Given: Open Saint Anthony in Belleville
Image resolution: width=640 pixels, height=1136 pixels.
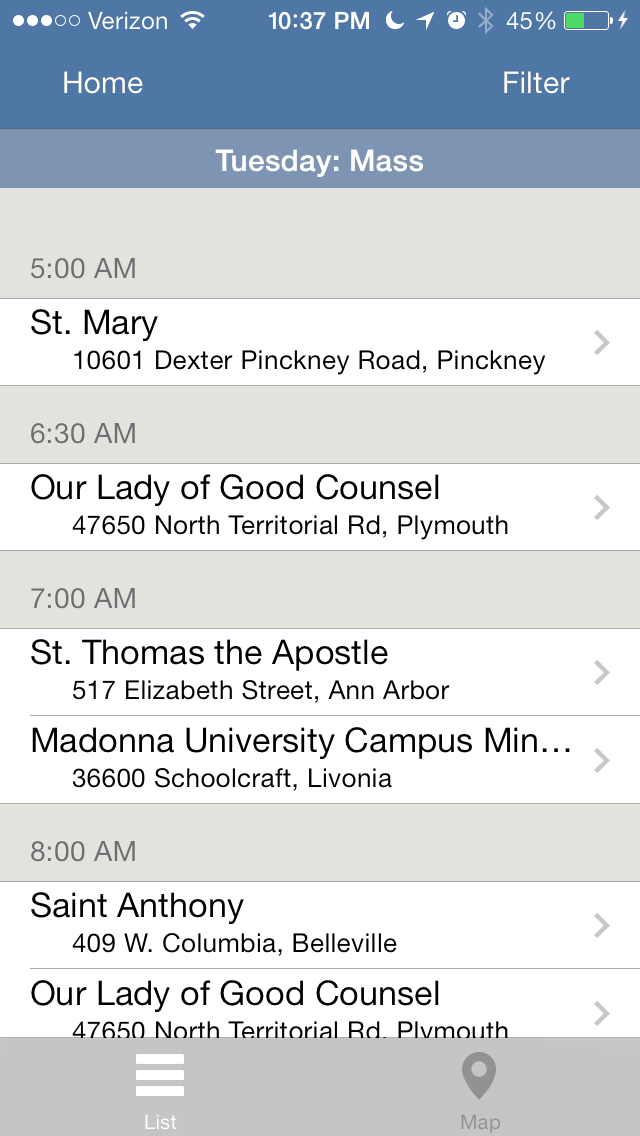Looking at the screenshot, I should click(320, 925).
